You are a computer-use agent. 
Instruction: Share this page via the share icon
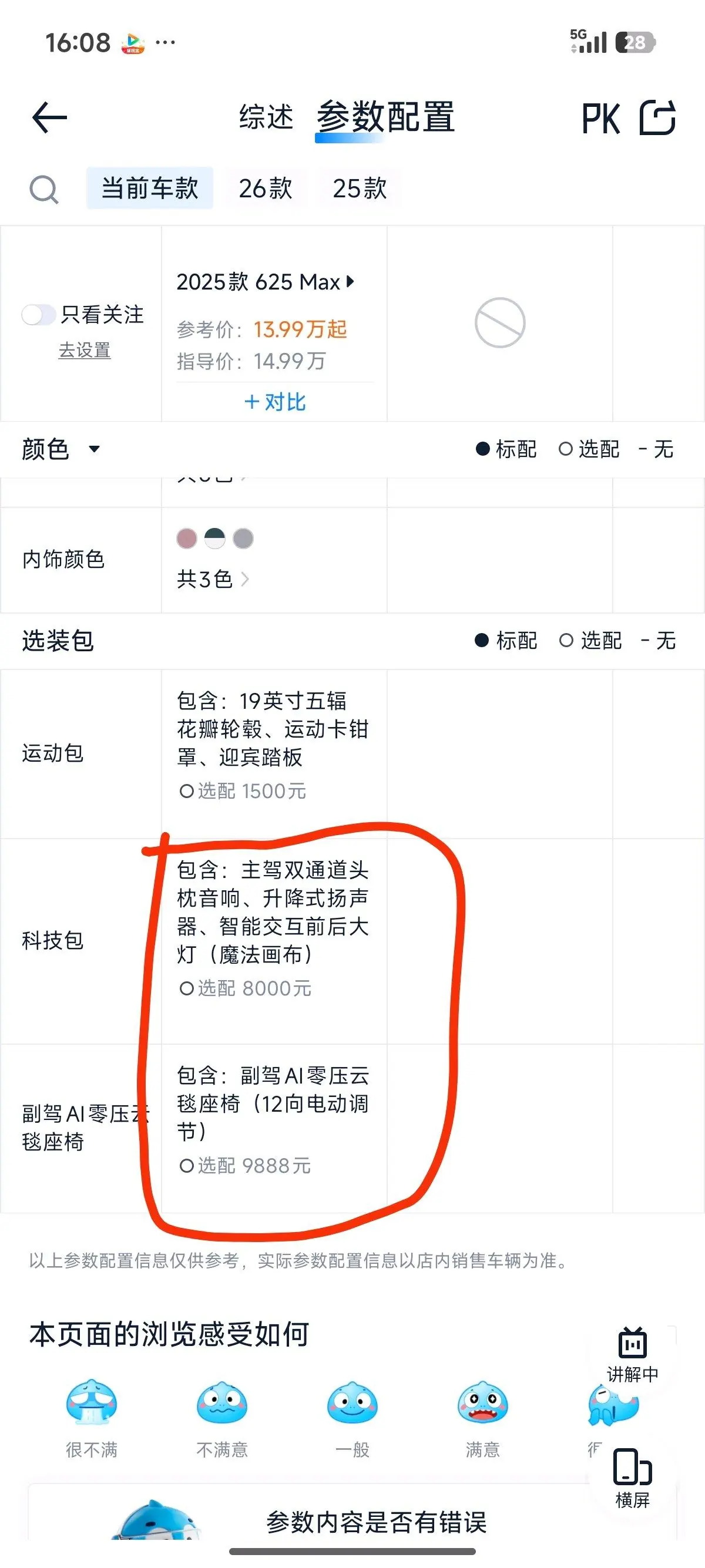[657, 117]
